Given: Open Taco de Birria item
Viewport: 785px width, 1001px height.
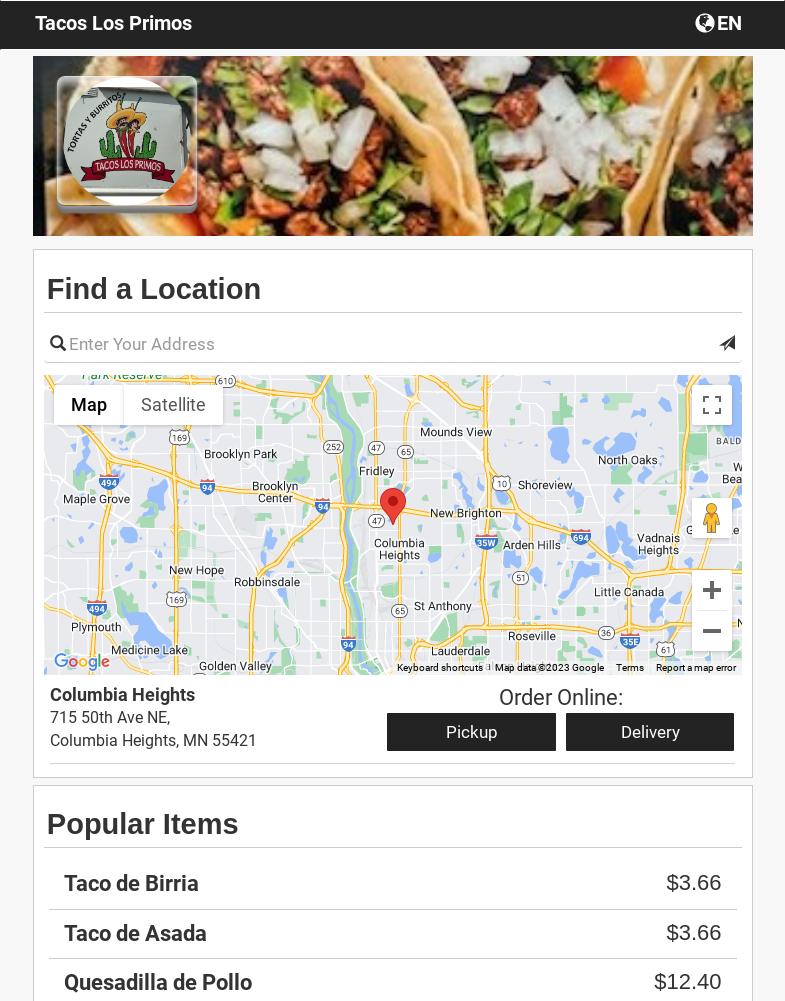Looking at the screenshot, I should [131, 884].
